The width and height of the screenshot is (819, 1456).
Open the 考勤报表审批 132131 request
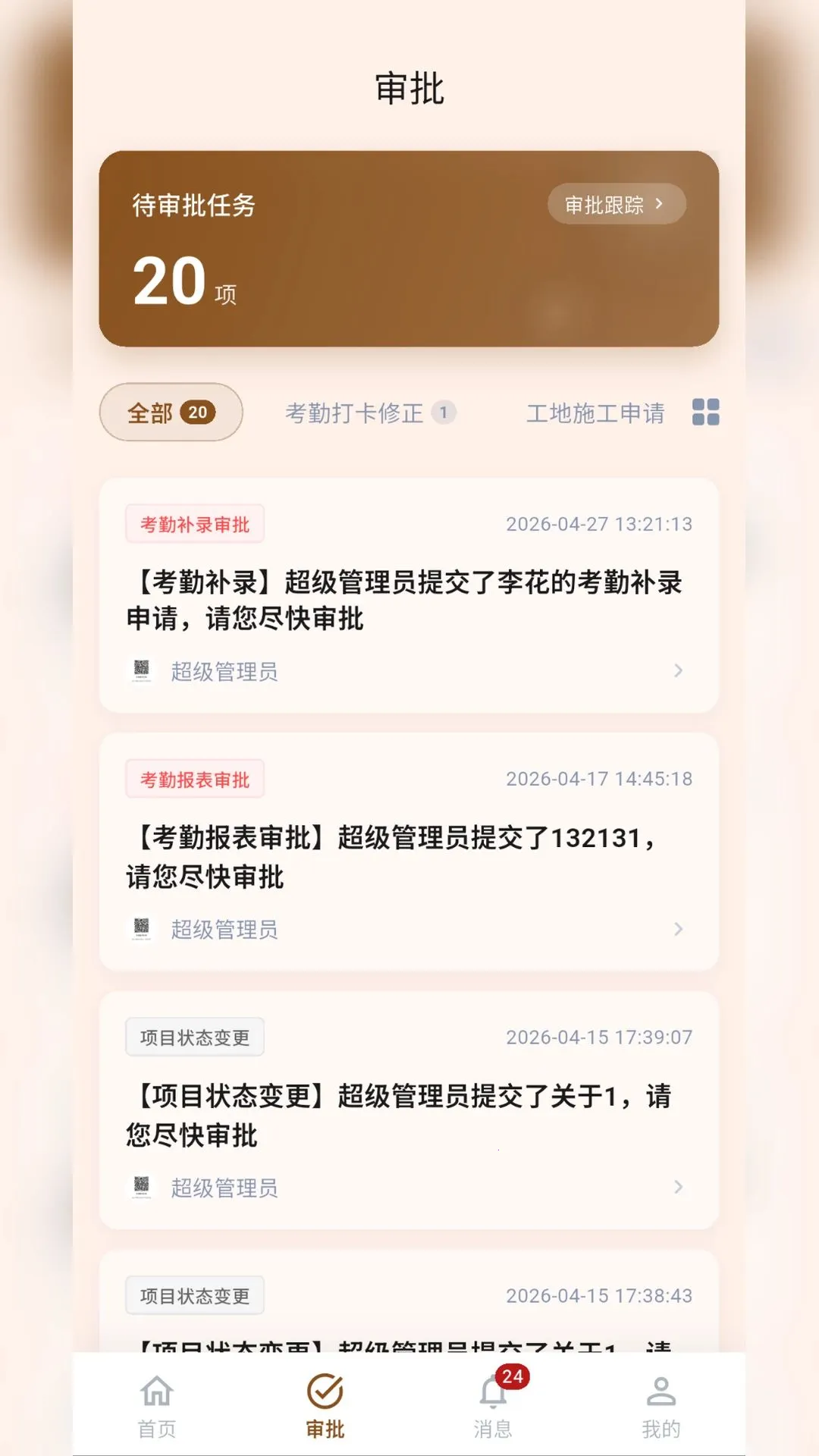pyautogui.click(x=409, y=852)
